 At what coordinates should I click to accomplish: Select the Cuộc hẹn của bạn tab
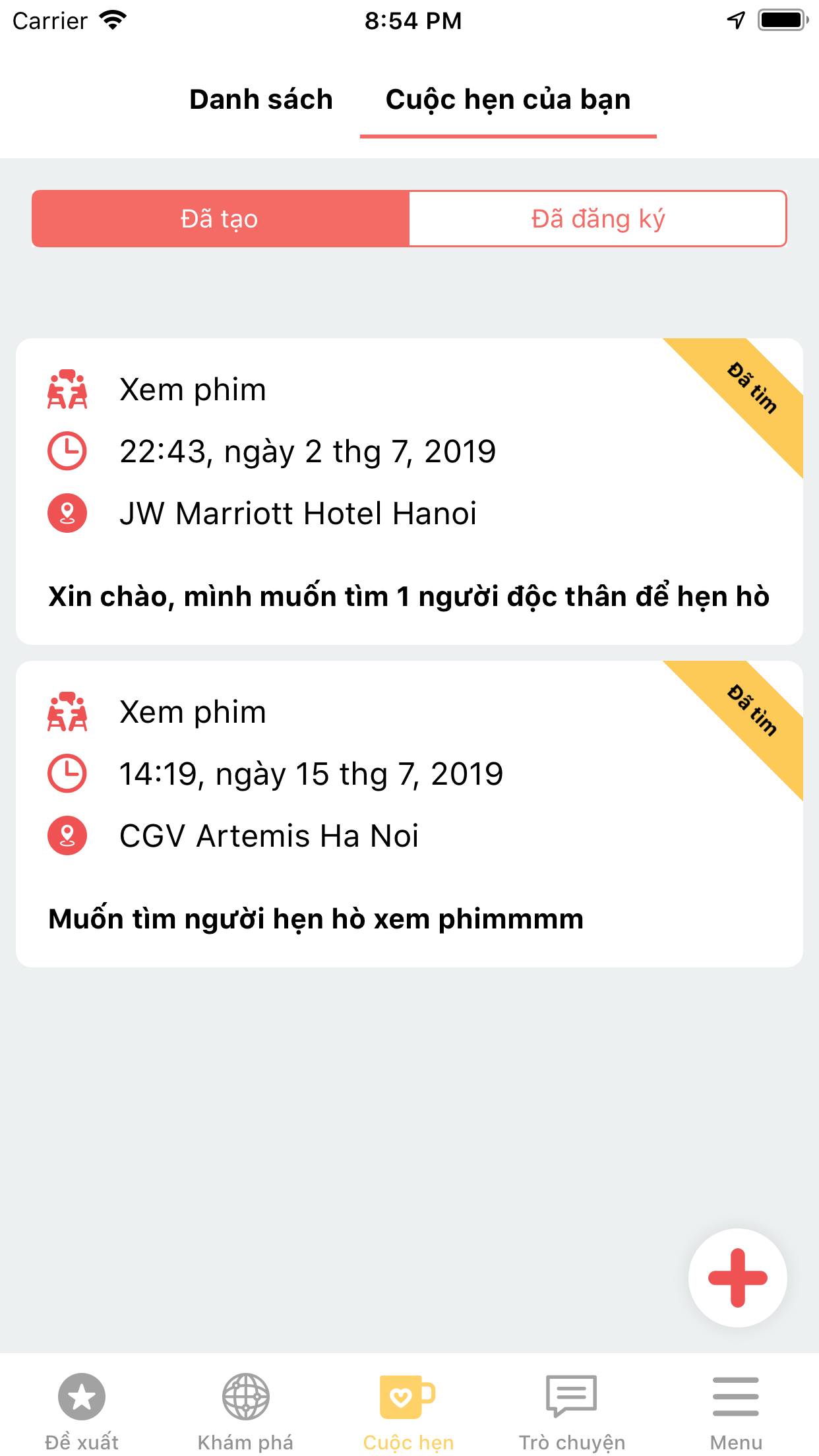click(508, 100)
